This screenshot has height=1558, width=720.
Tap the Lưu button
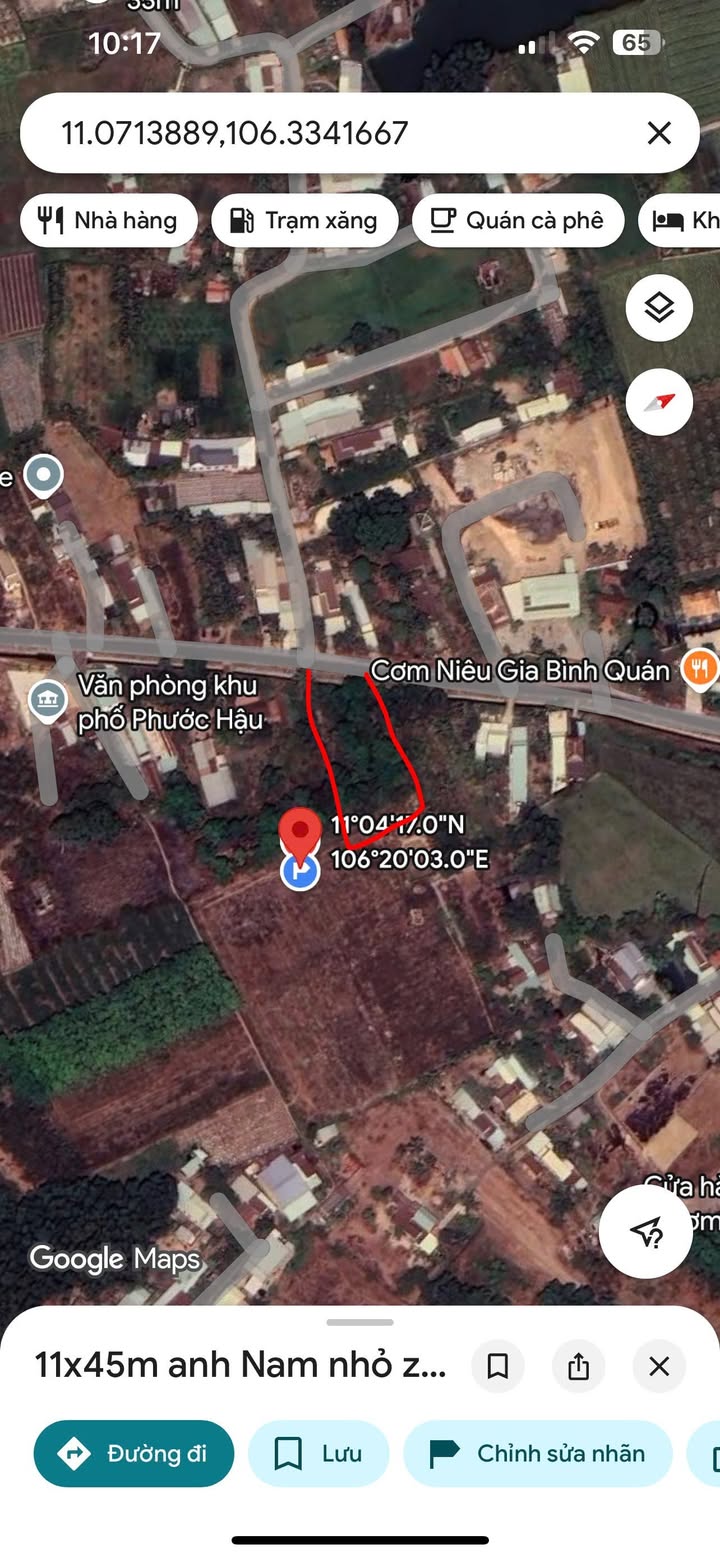point(318,1453)
